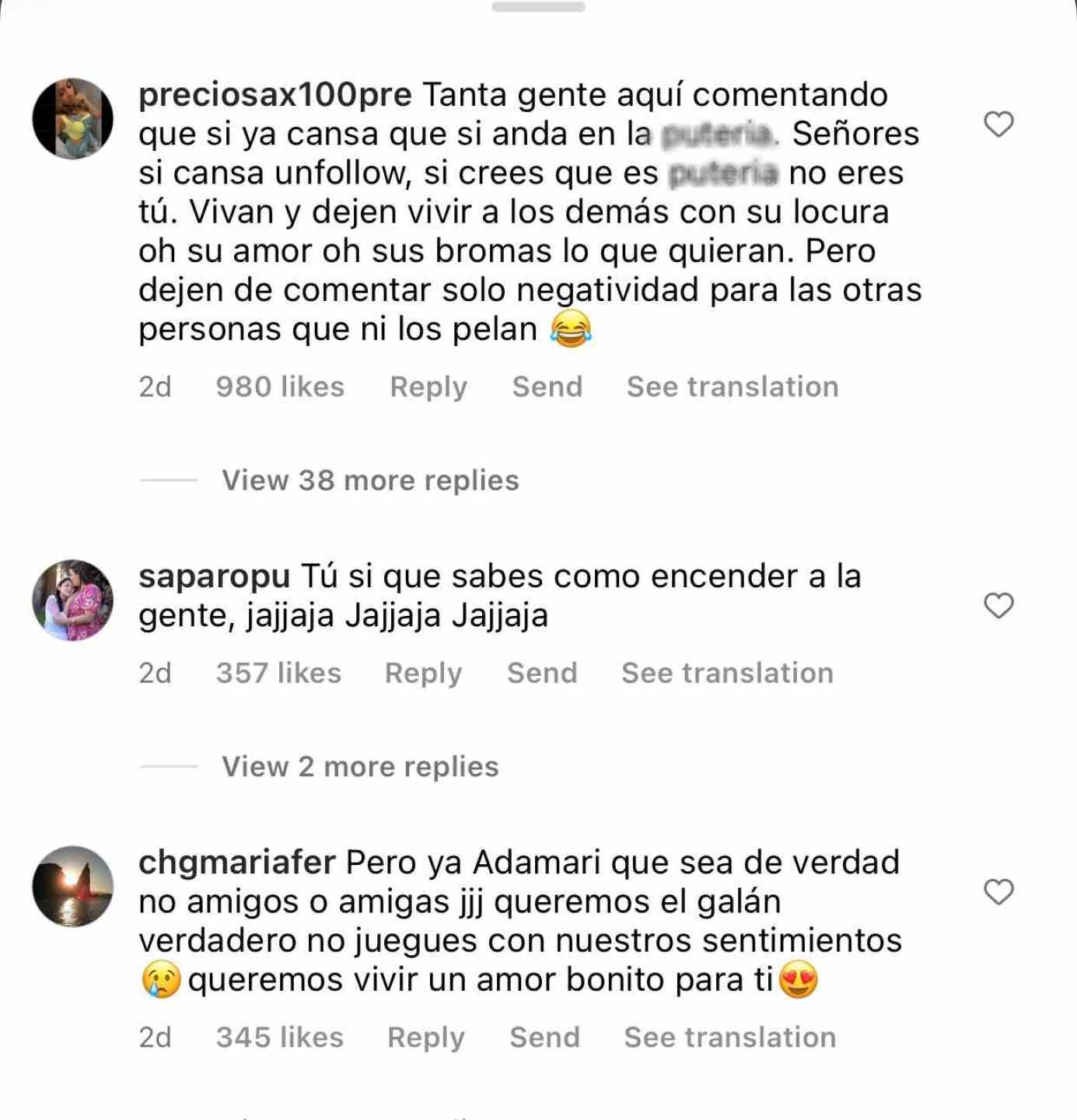
Task: Like saparopu's comment
Action: pyautogui.click(x=998, y=605)
